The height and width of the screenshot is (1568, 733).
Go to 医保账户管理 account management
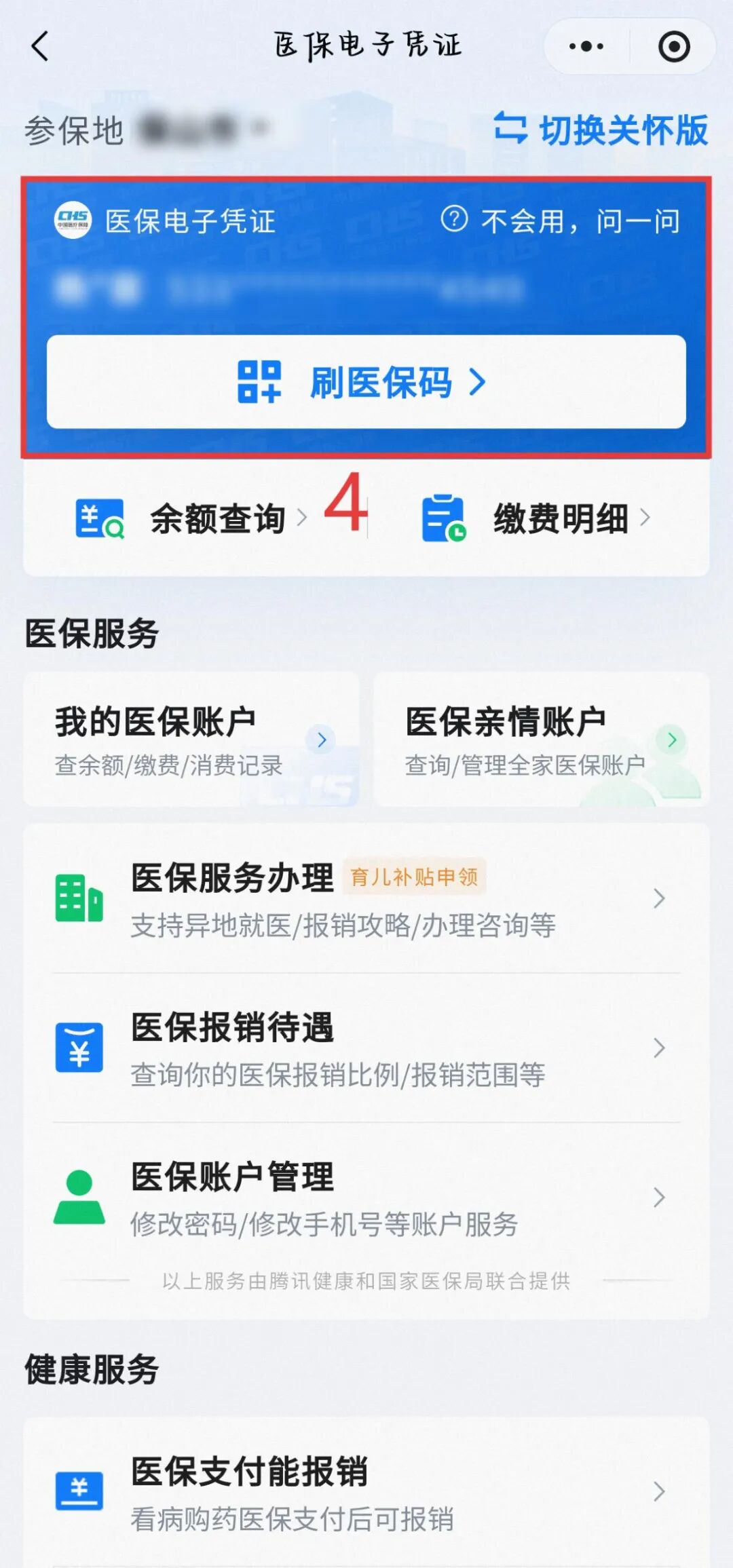pyautogui.click(x=366, y=1198)
